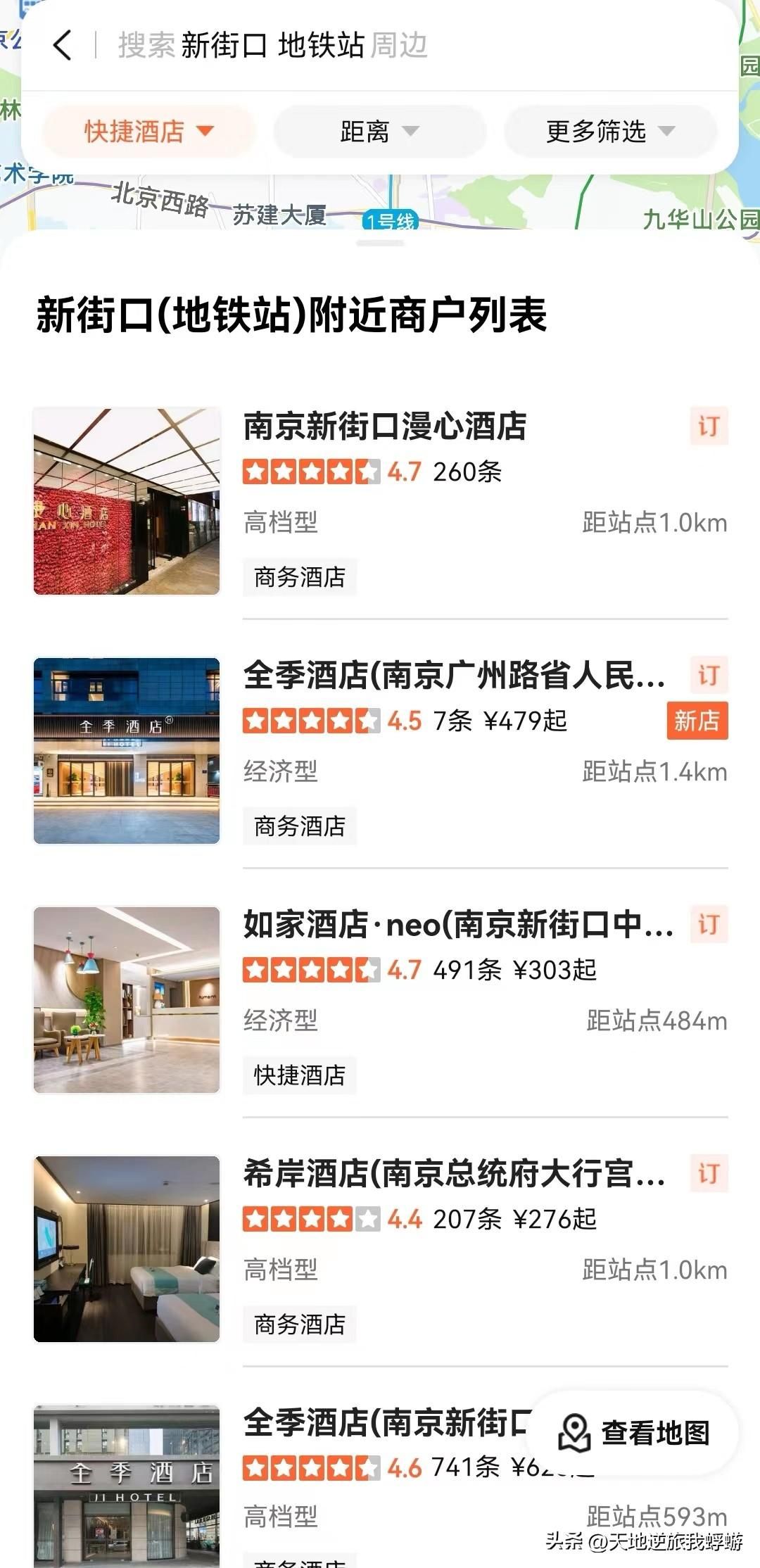Open 希岸酒店(南京总统府大行宫...) listing

tap(454, 1174)
